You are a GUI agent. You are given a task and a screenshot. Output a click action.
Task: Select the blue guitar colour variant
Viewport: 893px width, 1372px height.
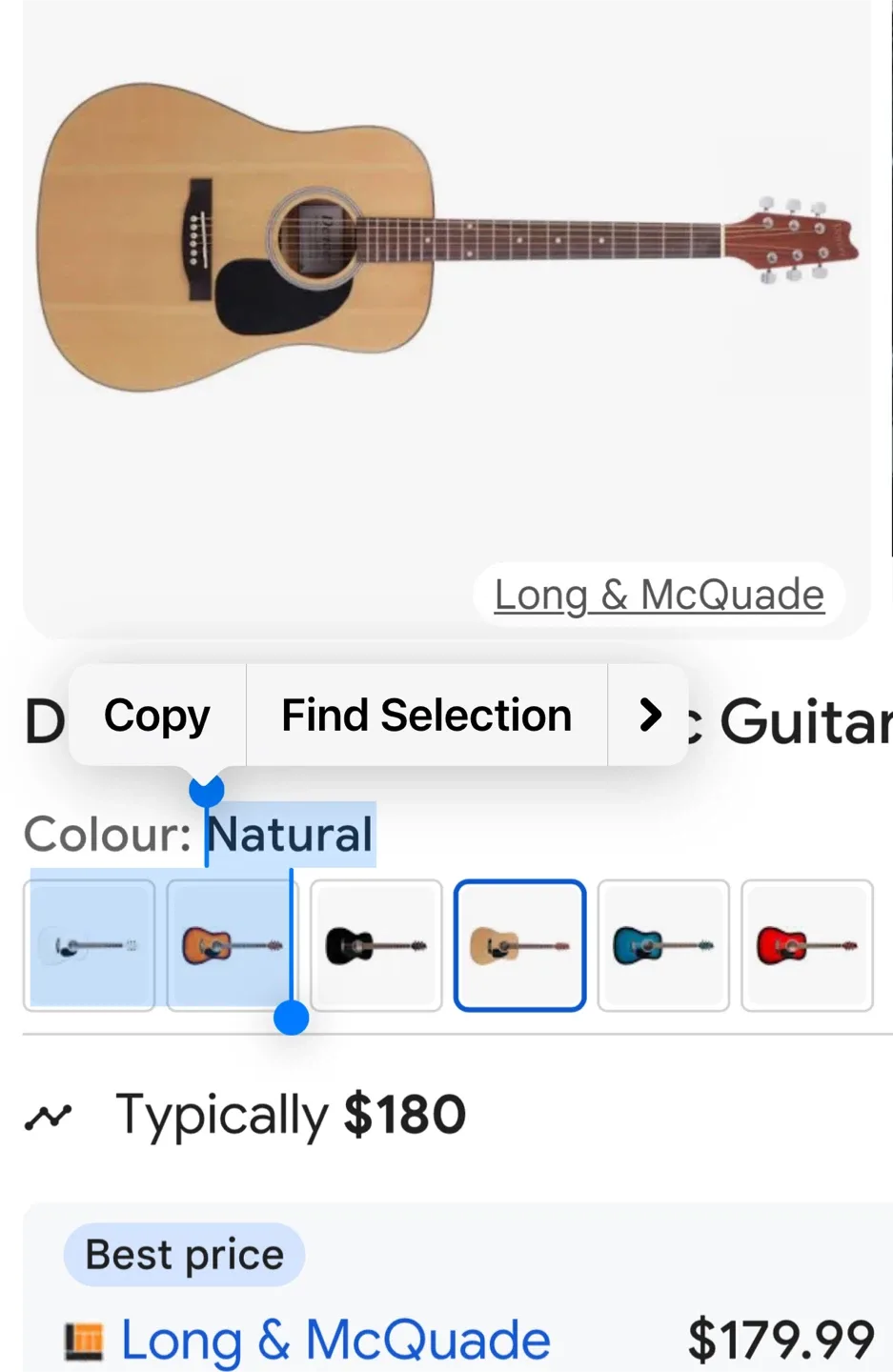pos(663,945)
